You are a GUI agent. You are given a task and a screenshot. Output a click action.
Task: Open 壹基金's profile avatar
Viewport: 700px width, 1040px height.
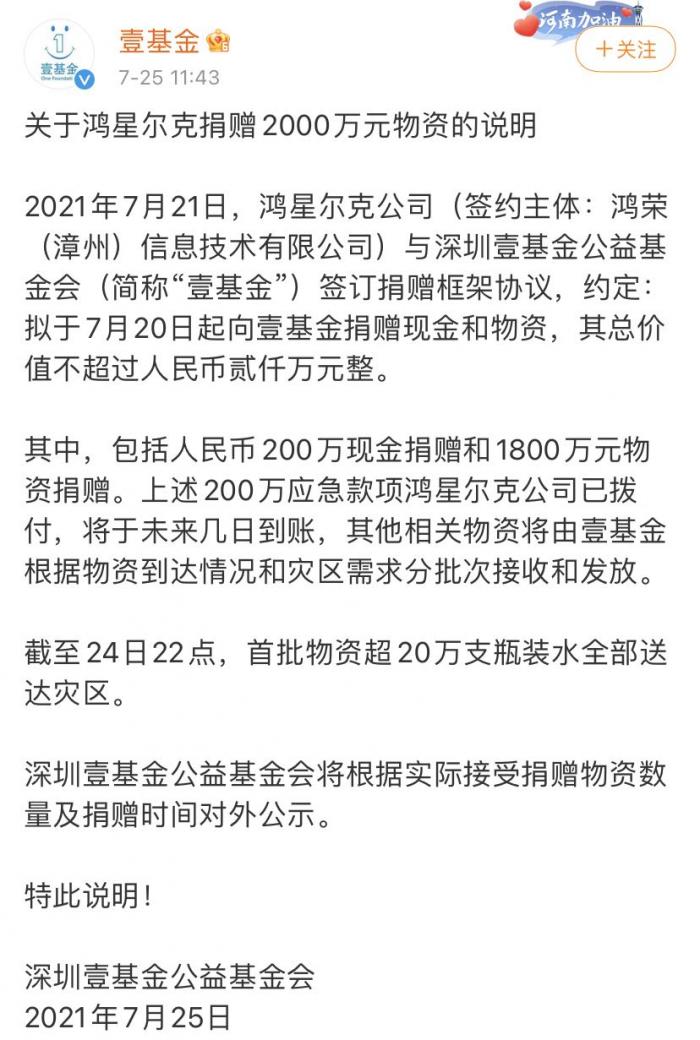(x=59, y=54)
